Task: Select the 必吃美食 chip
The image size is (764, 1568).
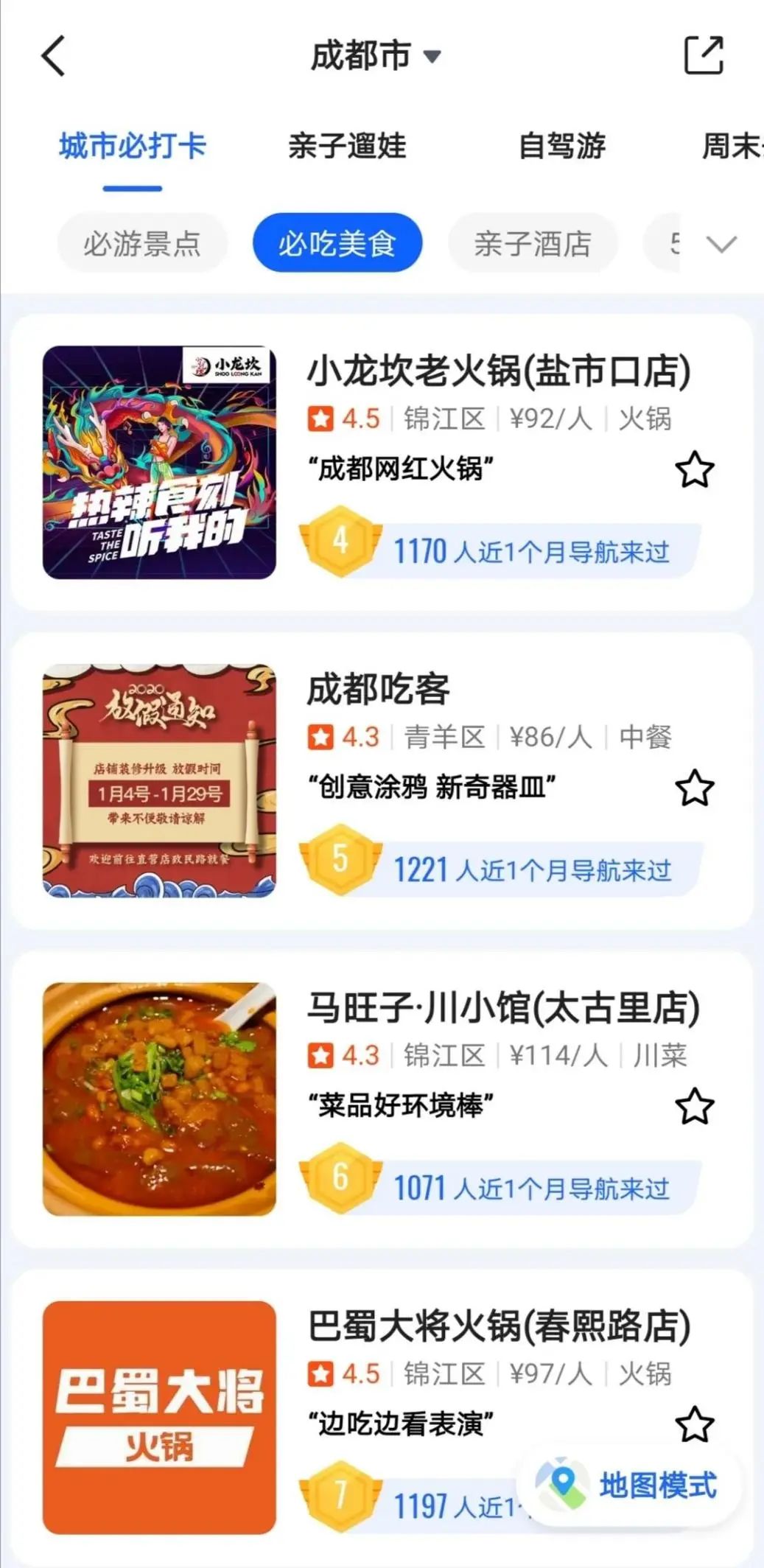Action: pos(337,243)
